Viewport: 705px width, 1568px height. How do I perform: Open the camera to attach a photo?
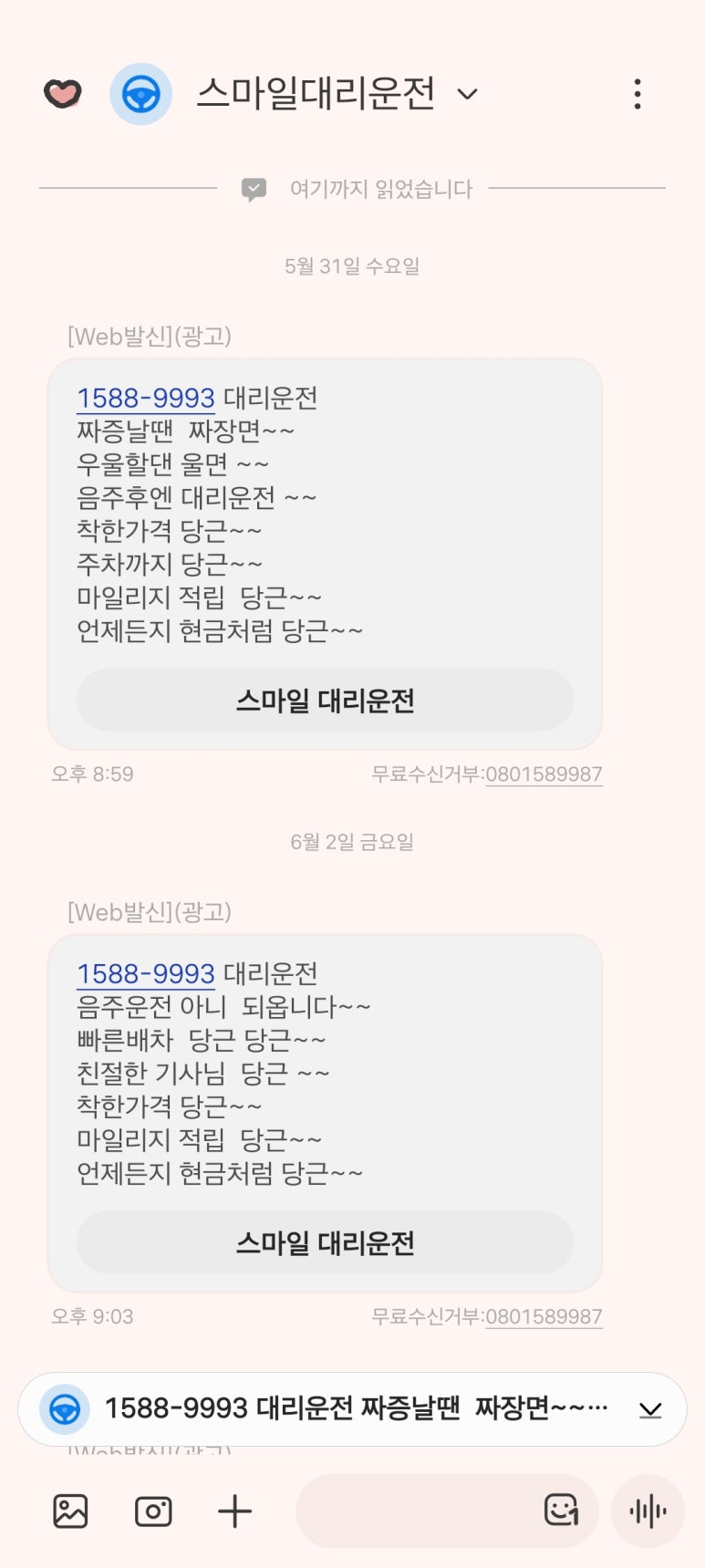tap(153, 1511)
